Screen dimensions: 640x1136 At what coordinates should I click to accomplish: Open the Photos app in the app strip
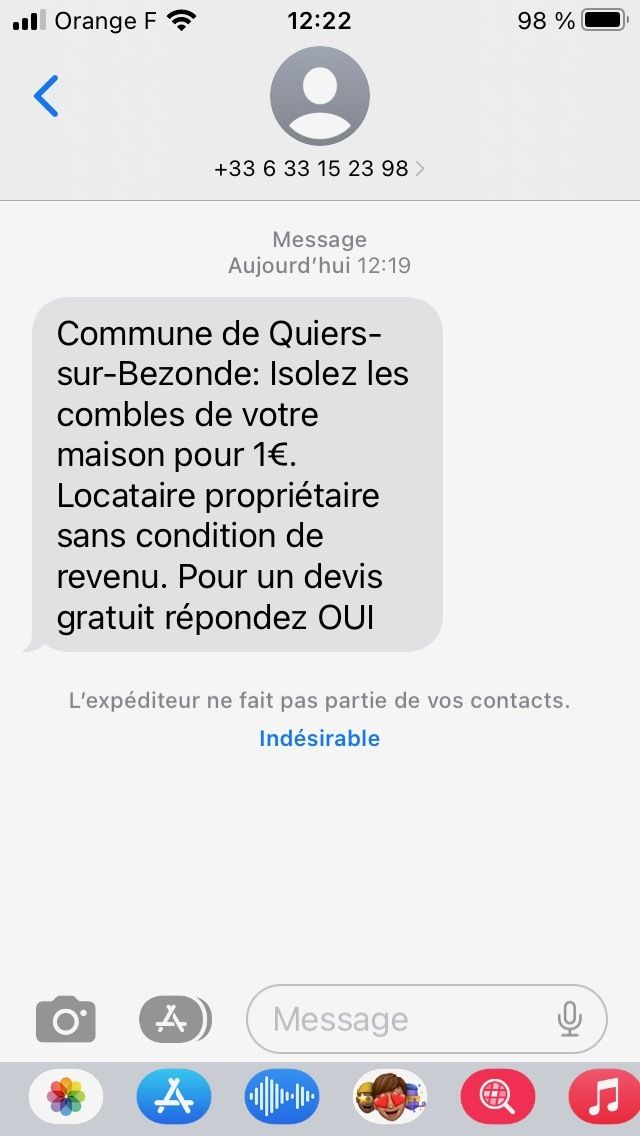[x=66, y=1097]
